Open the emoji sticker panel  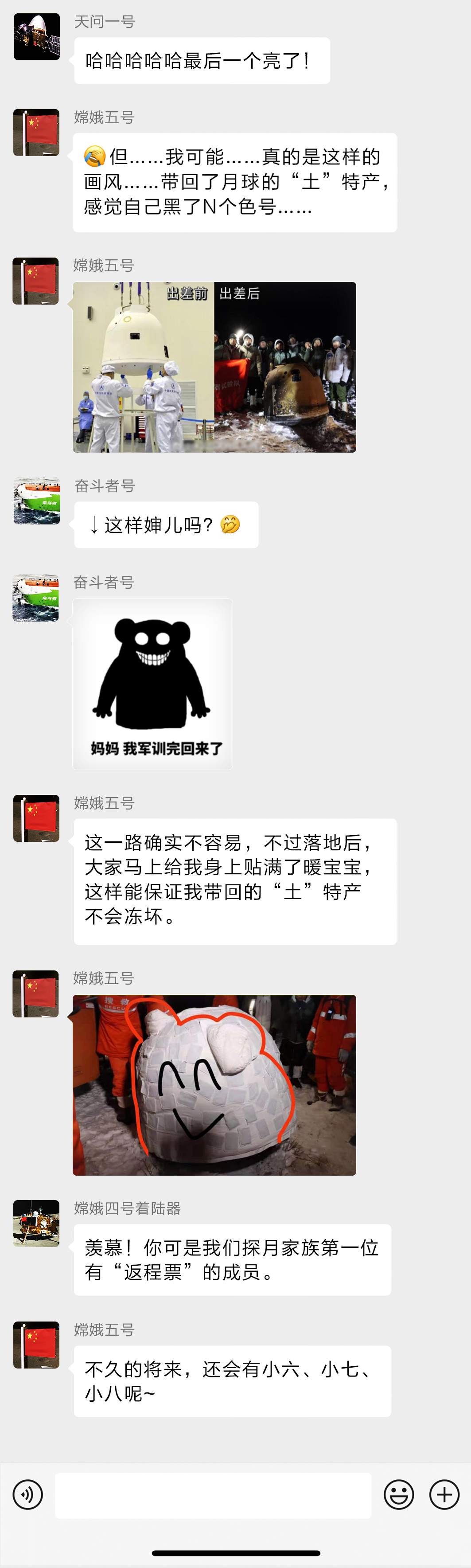[x=399, y=1494]
